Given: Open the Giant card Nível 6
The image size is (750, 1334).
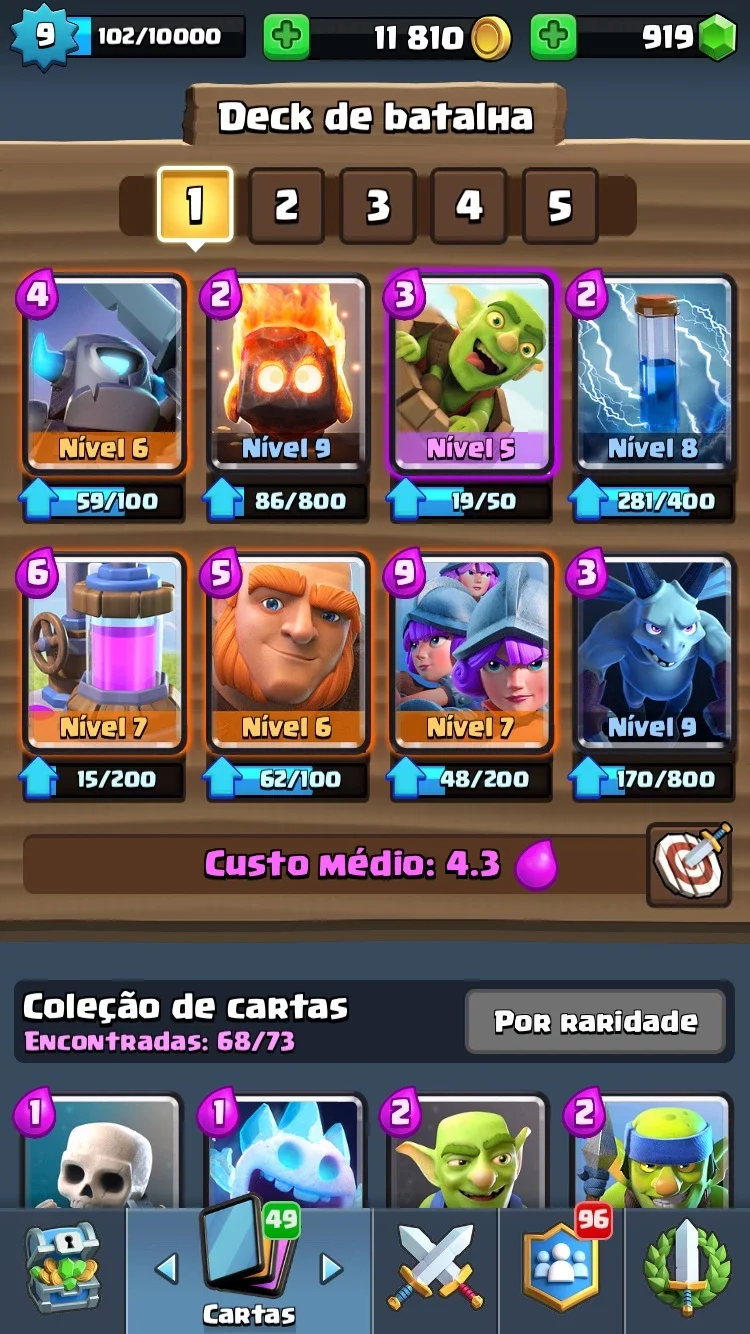Looking at the screenshot, I should [x=287, y=652].
